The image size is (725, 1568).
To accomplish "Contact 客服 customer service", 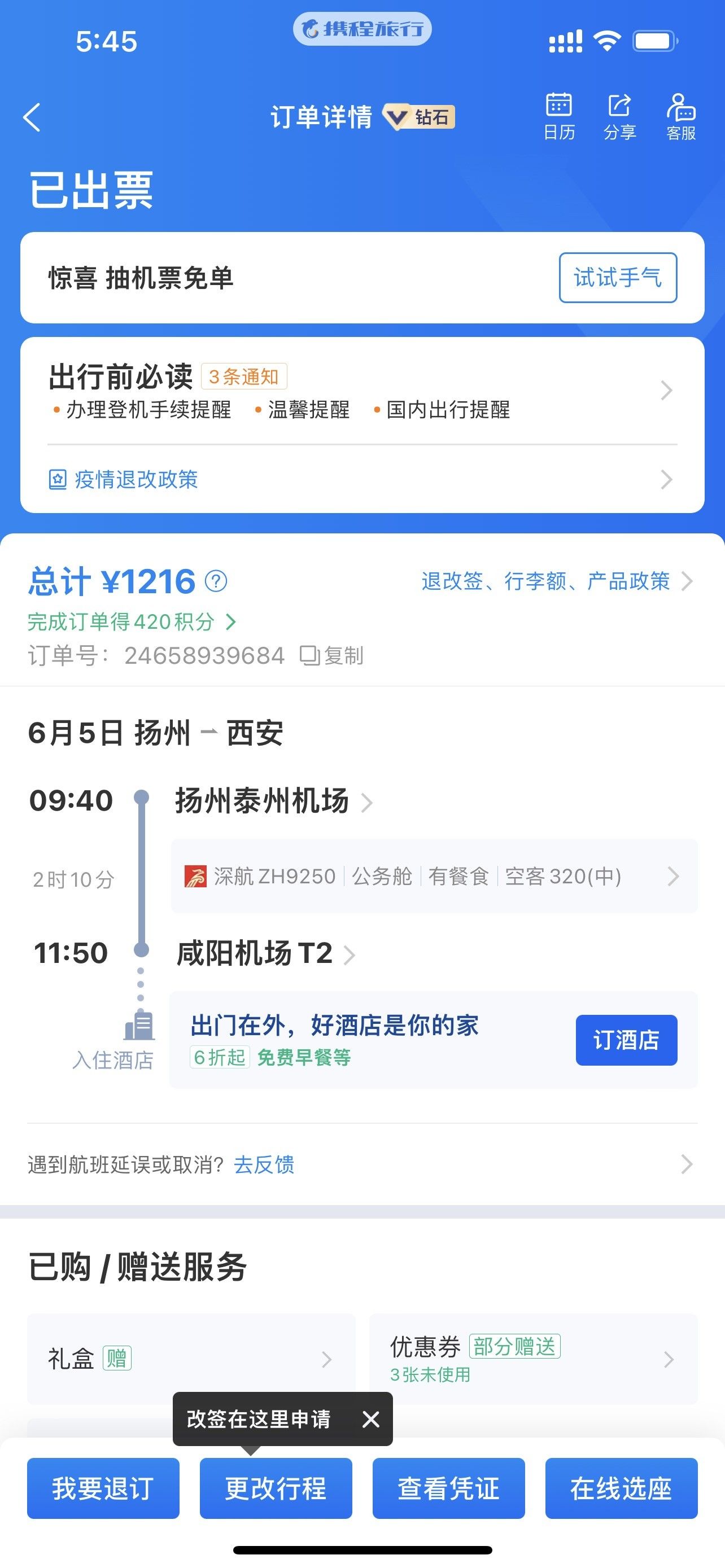I will (680, 116).
